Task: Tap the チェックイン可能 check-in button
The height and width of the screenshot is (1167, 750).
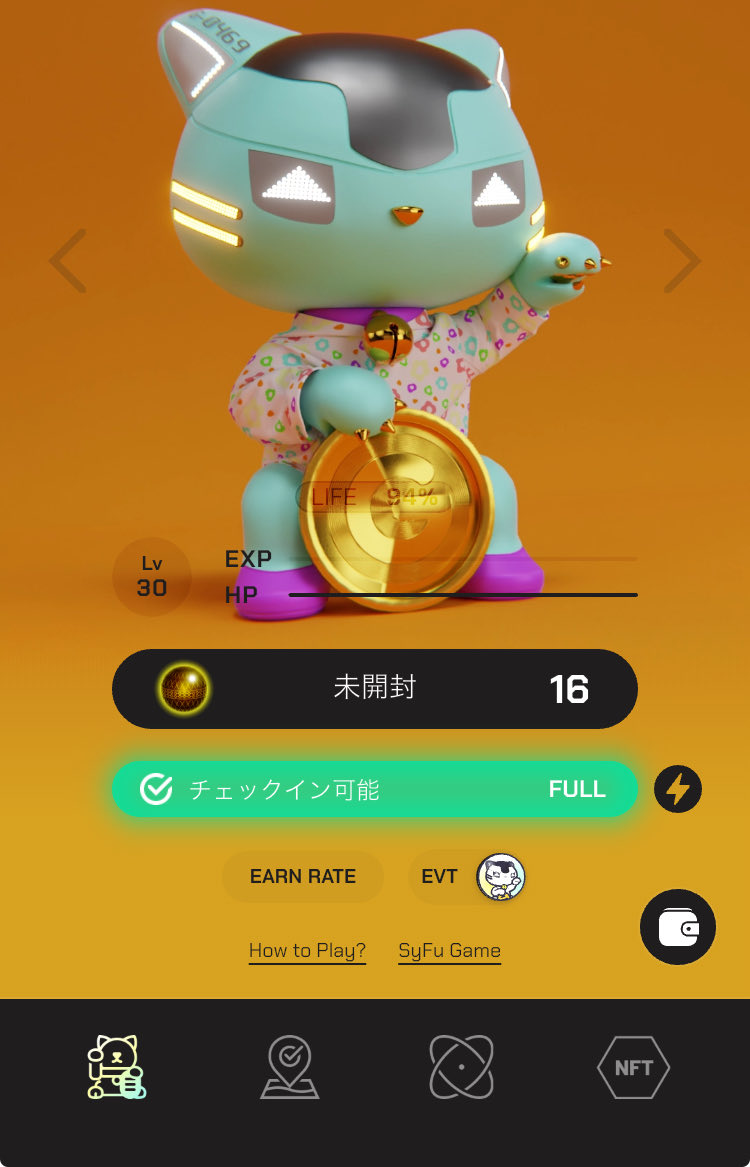Action: tap(374, 790)
